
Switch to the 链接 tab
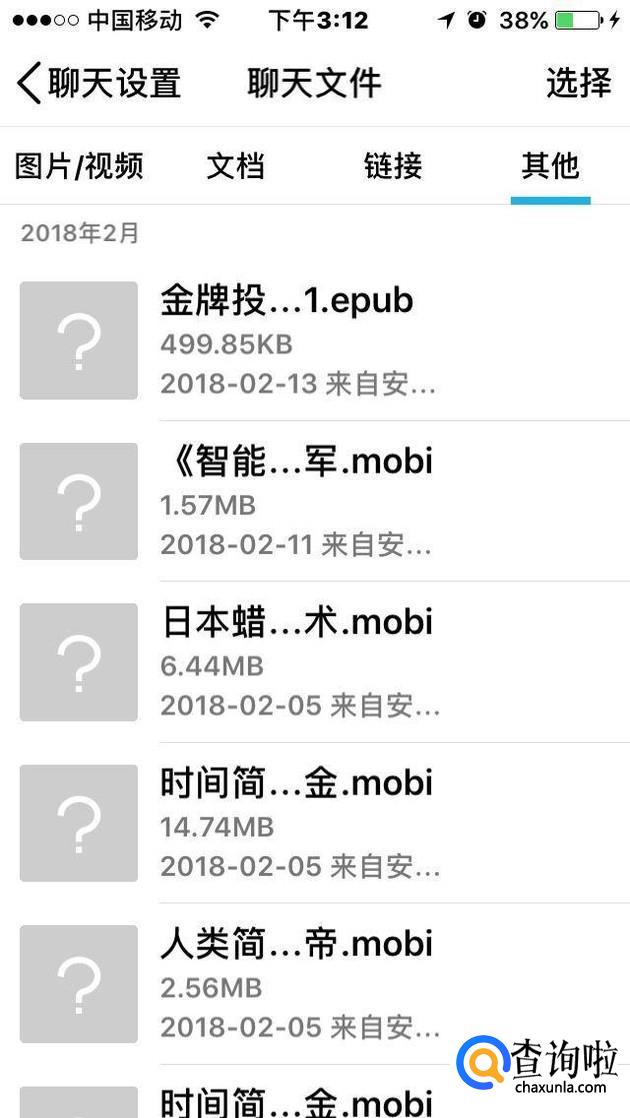pos(393,166)
